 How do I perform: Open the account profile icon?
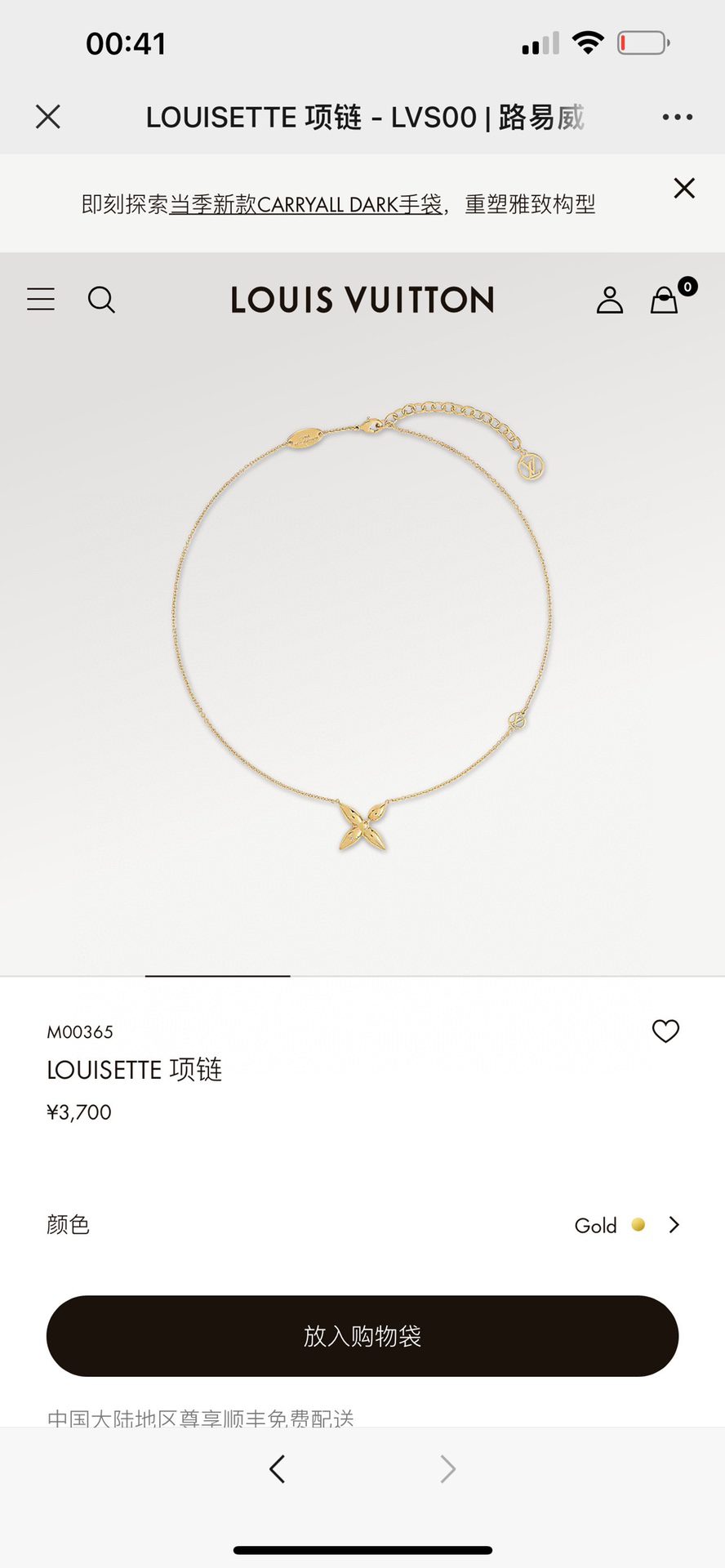[609, 300]
